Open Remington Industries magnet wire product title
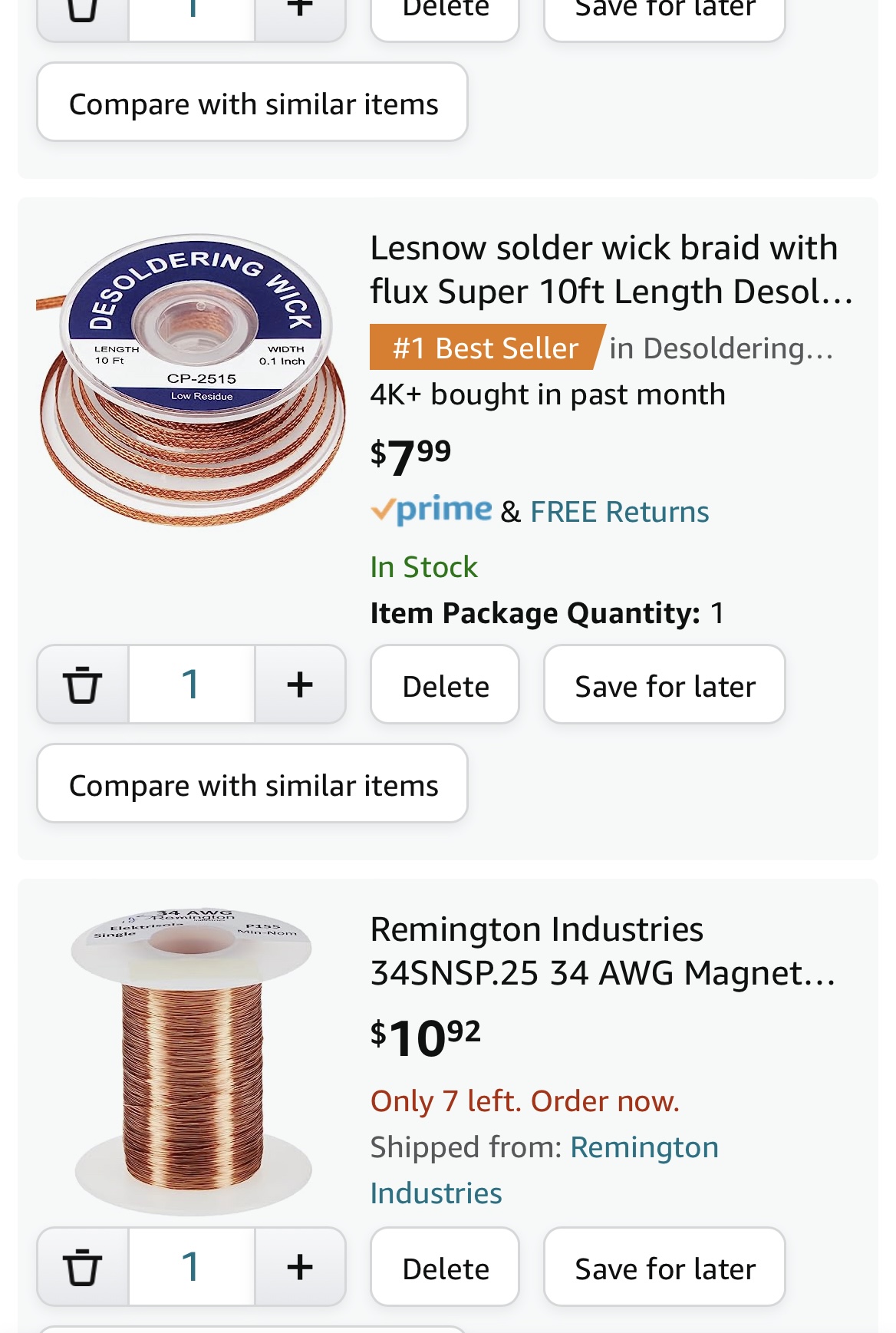The image size is (896, 1333). point(603,951)
